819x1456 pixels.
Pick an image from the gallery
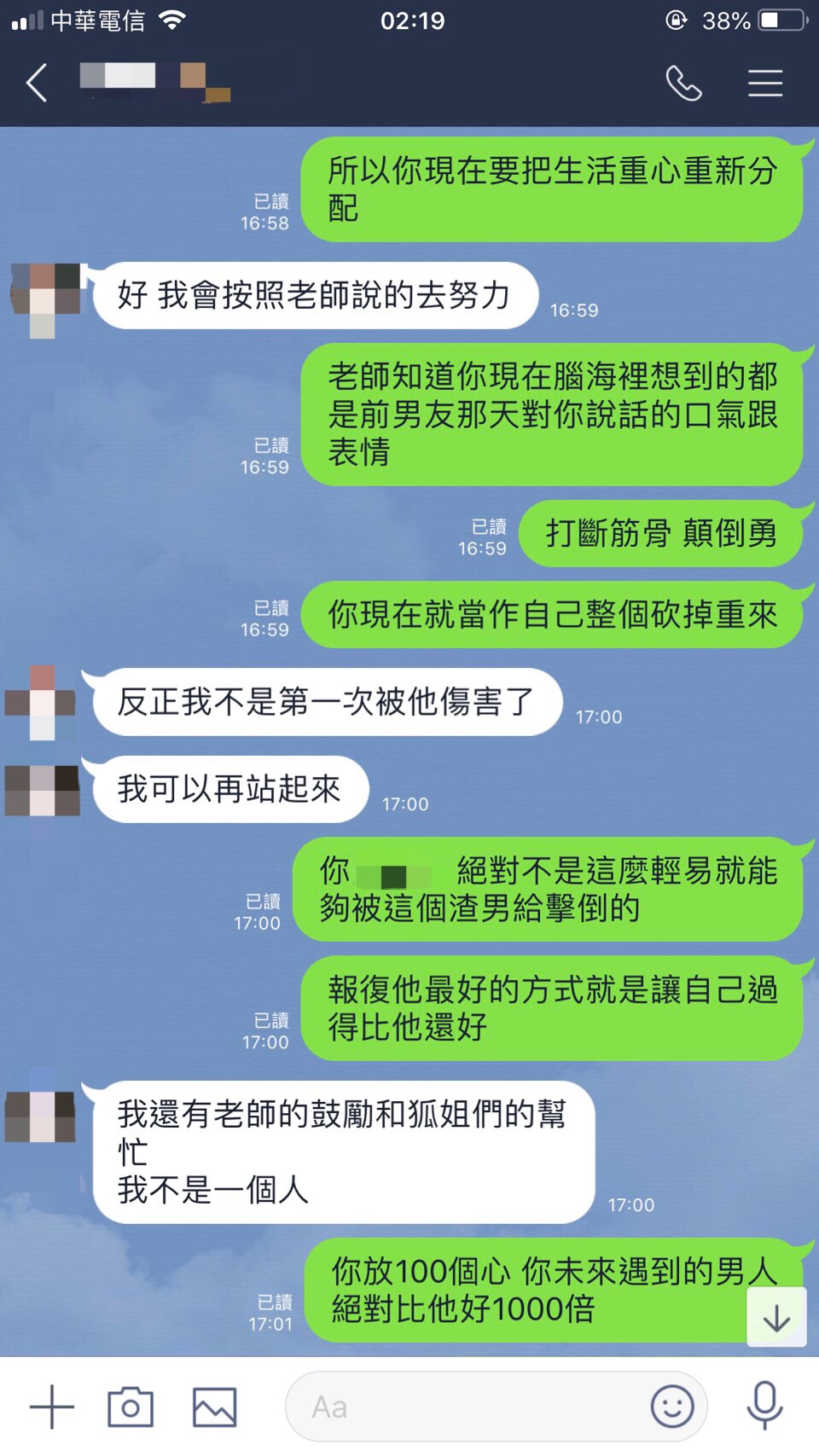point(214,1407)
